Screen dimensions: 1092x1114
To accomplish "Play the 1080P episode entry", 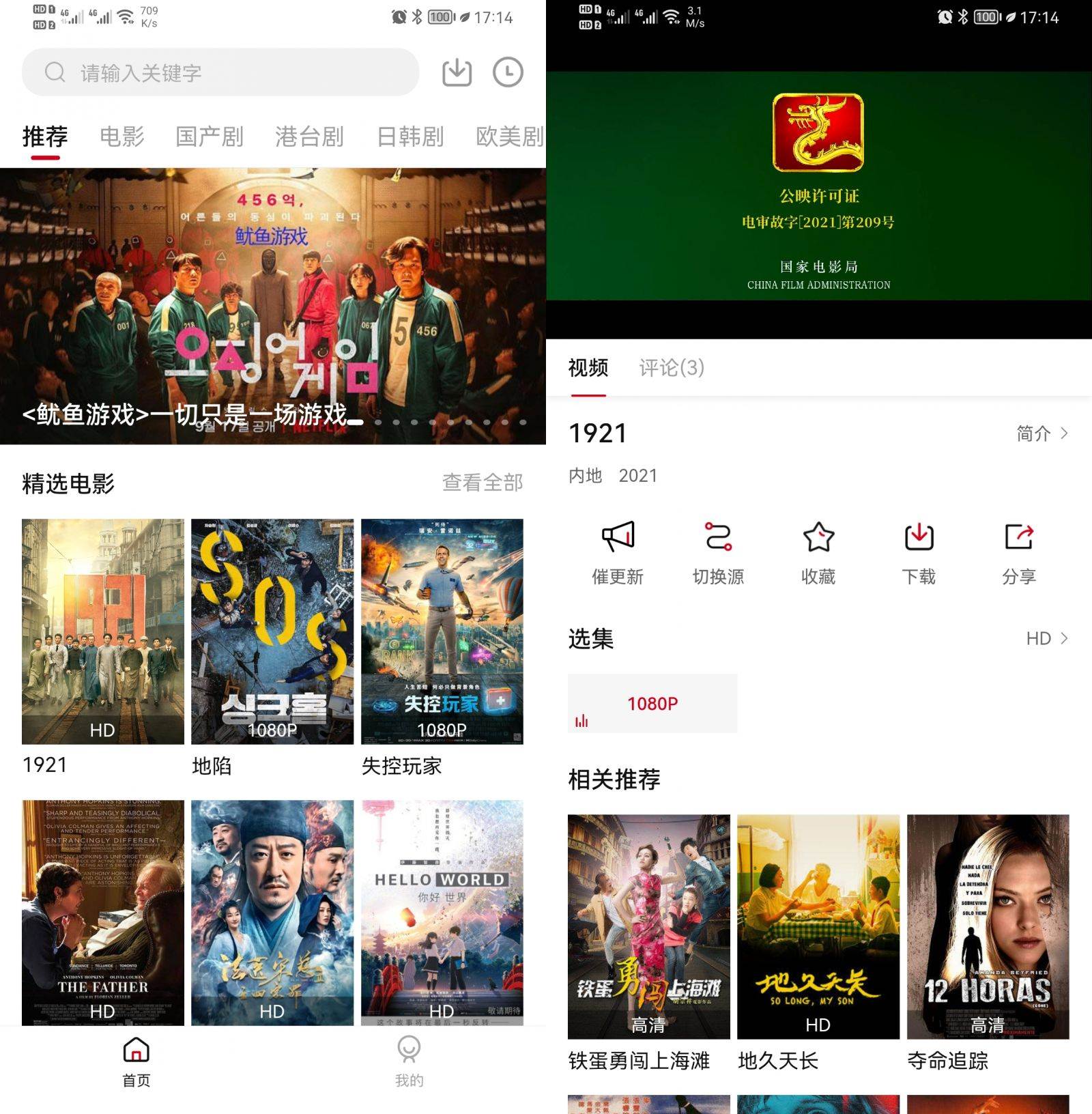I will [651, 703].
